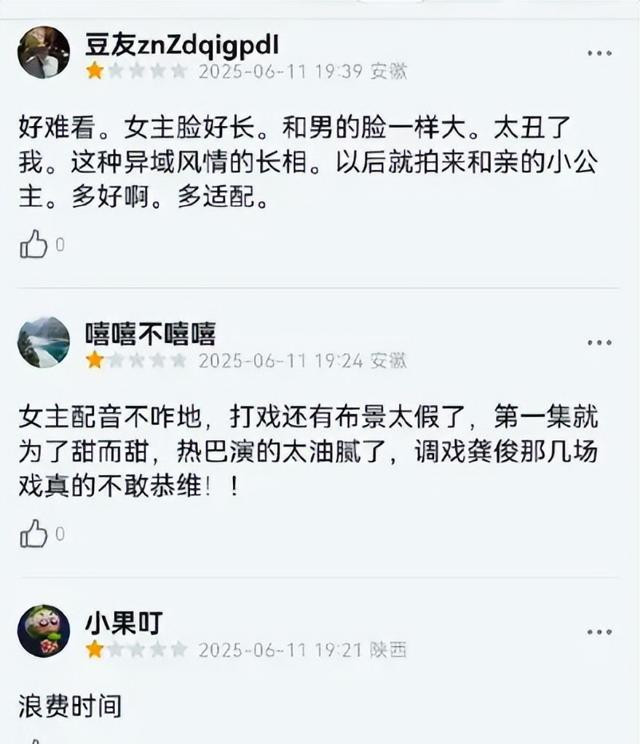View 嘻嘻不嘻嘻's profile via avatar

pos(44,342)
